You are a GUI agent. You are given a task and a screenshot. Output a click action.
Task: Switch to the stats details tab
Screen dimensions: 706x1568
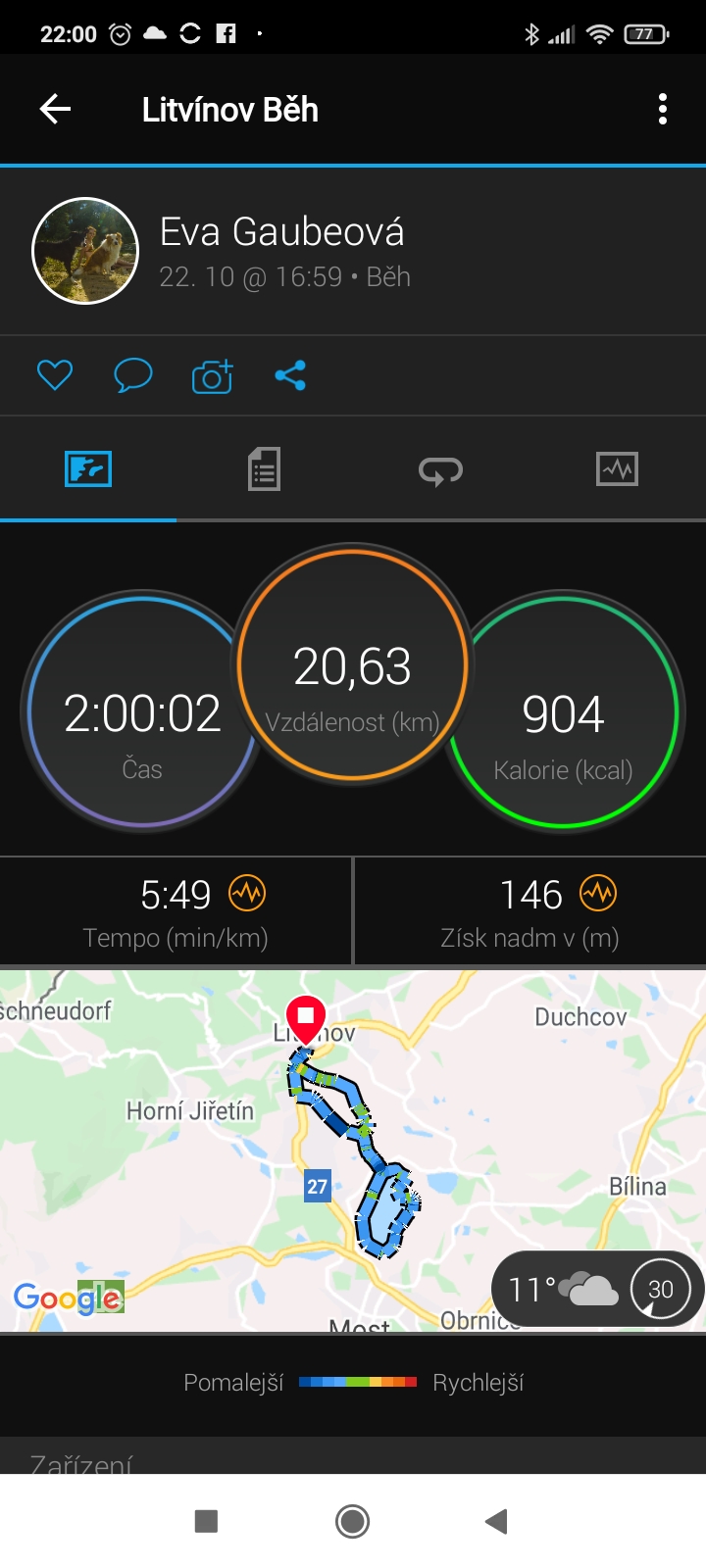tap(264, 469)
